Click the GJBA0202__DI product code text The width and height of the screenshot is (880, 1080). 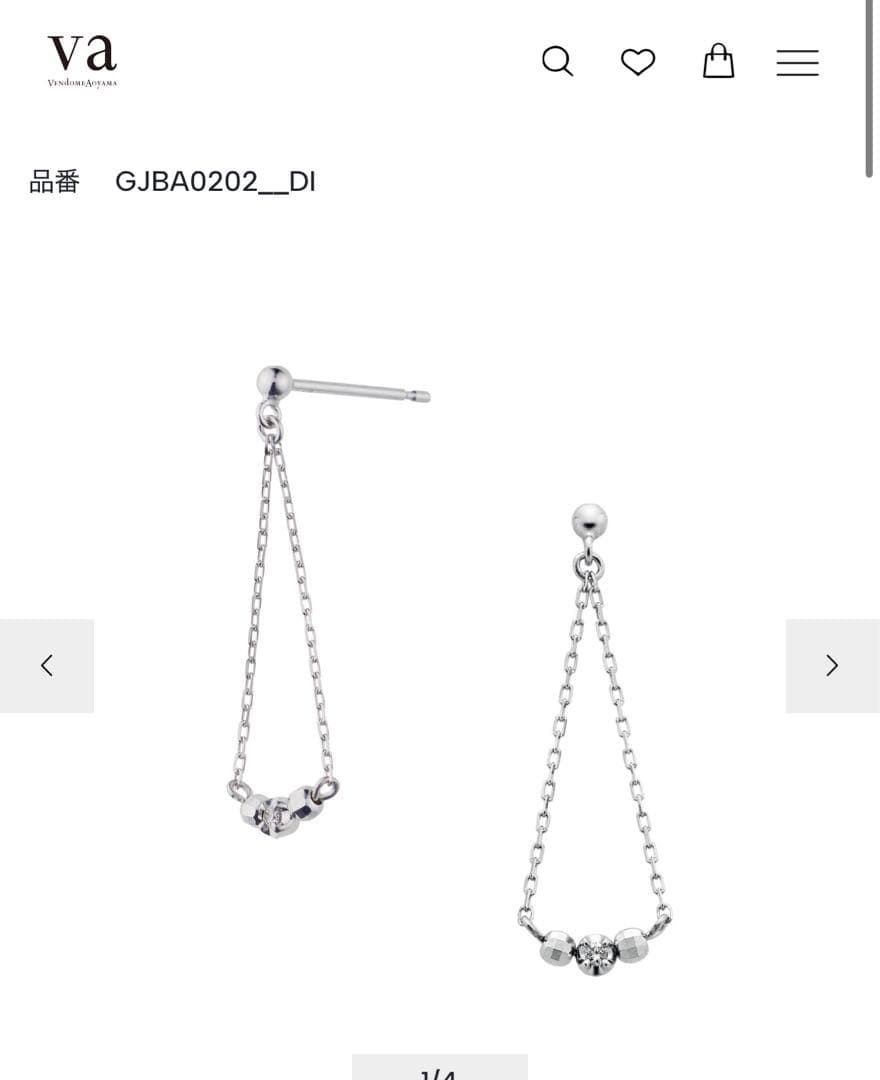click(215, 182)
